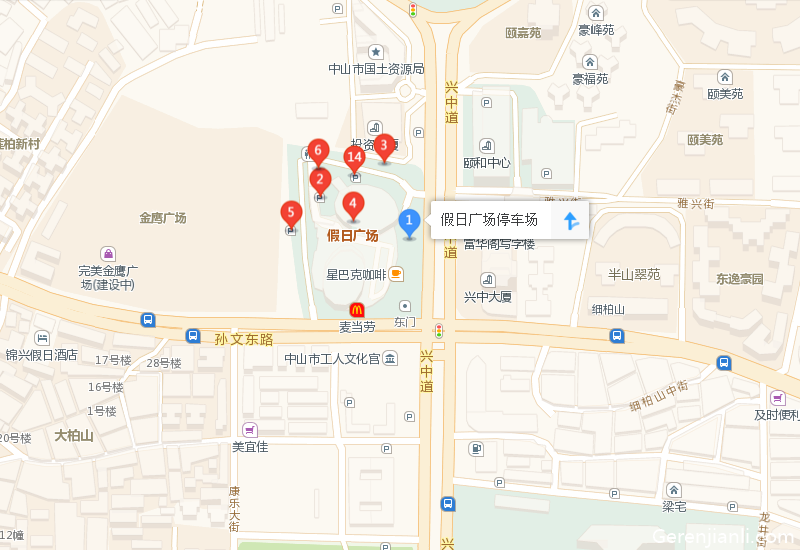Open red map marker number 6
This screenshot has width=800, height=550.
(x=318, y=151)
